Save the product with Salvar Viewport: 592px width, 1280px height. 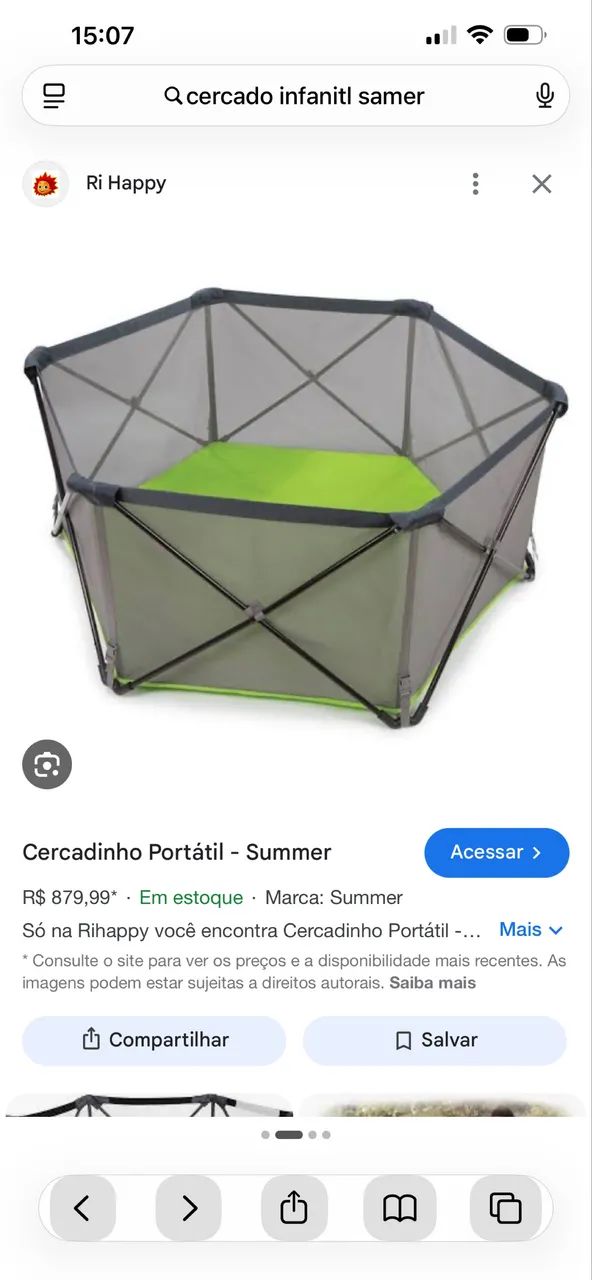435,1040
